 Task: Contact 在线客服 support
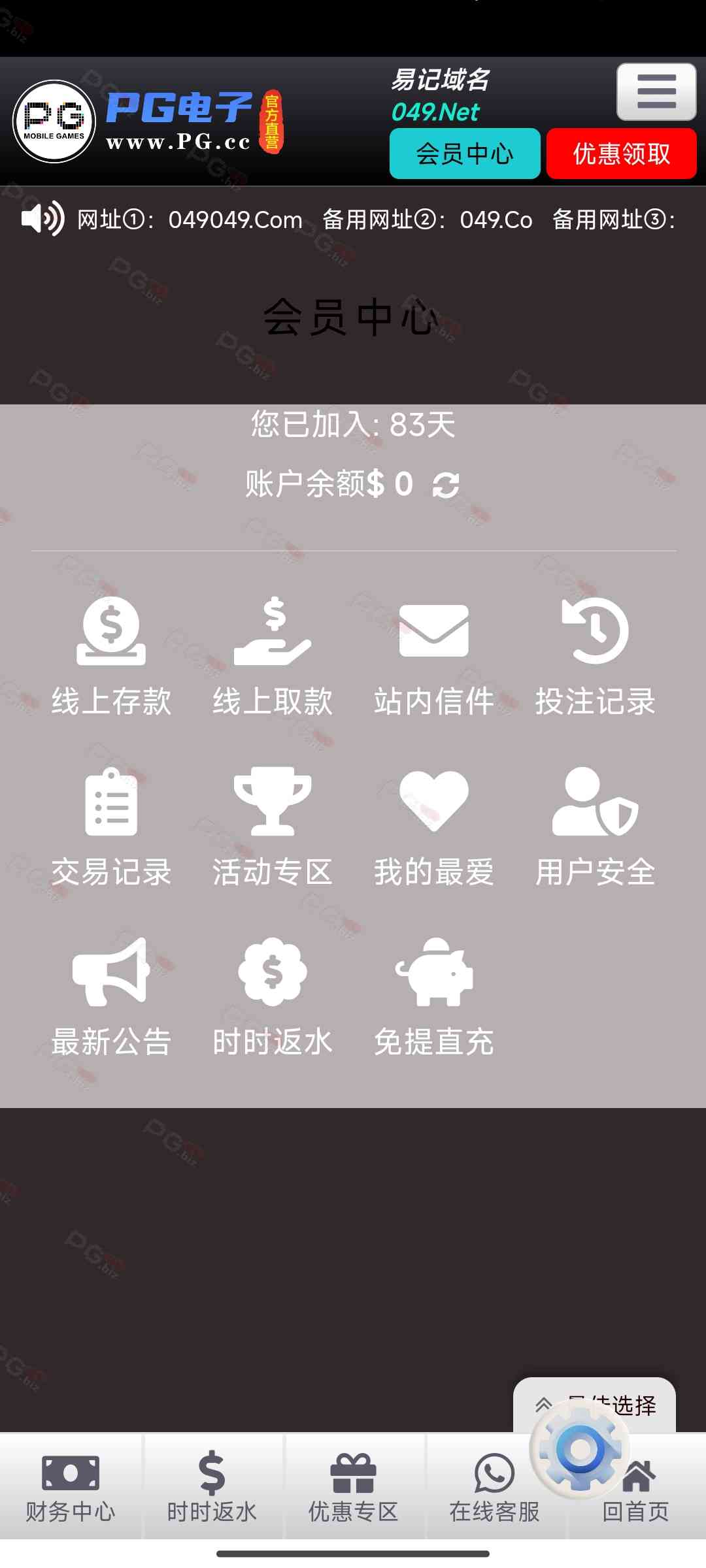tap(494, 1488)
